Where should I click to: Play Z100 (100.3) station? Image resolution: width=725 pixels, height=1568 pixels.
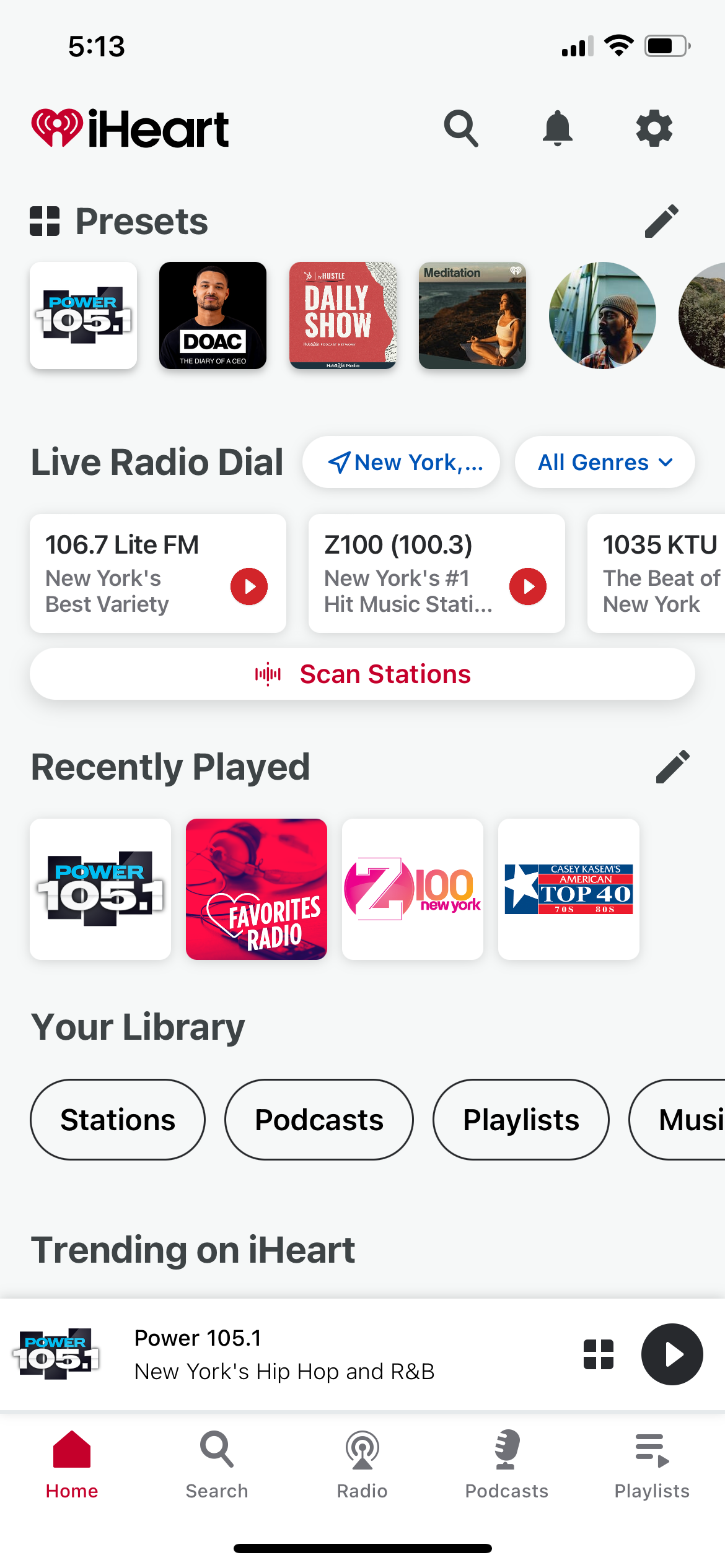click(528, 586)
